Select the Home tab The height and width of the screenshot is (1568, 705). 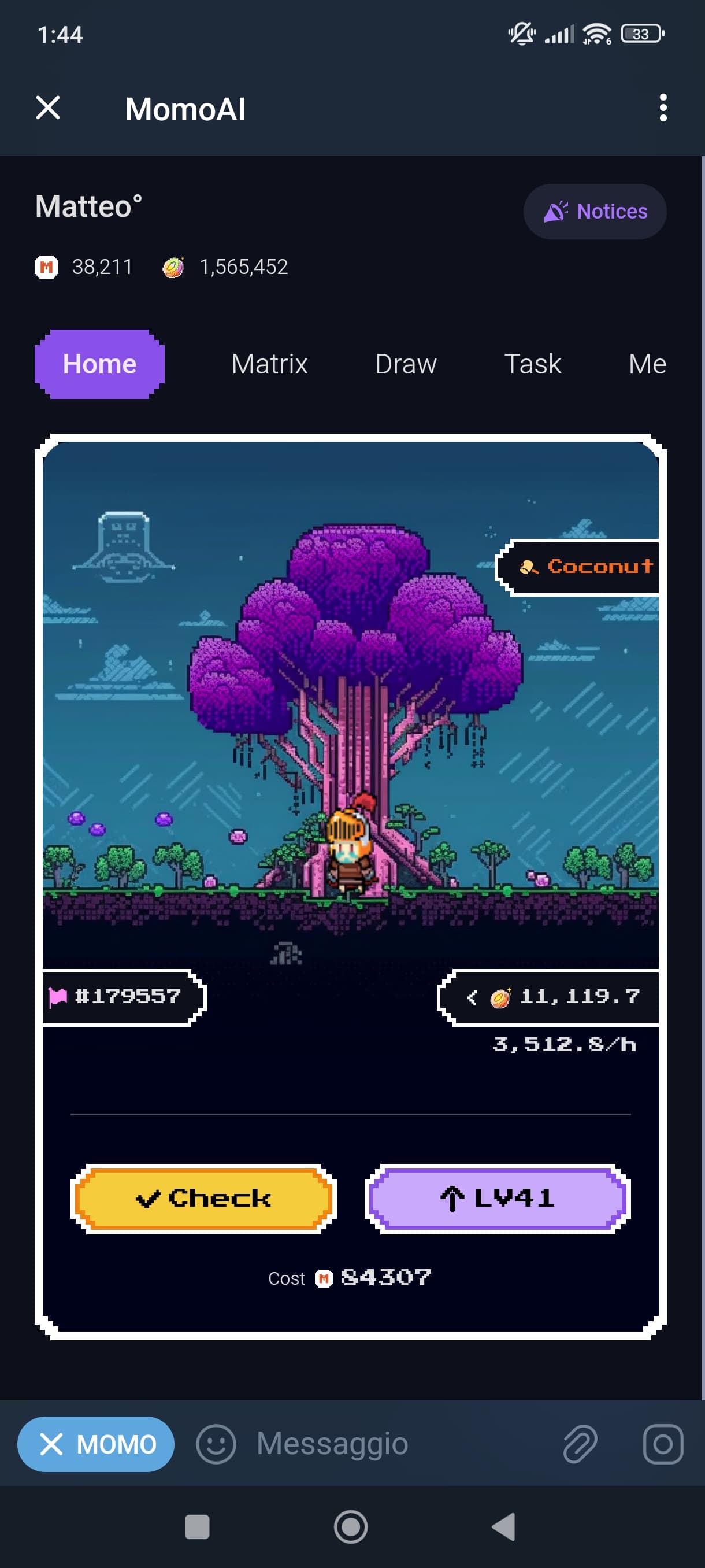99,364
